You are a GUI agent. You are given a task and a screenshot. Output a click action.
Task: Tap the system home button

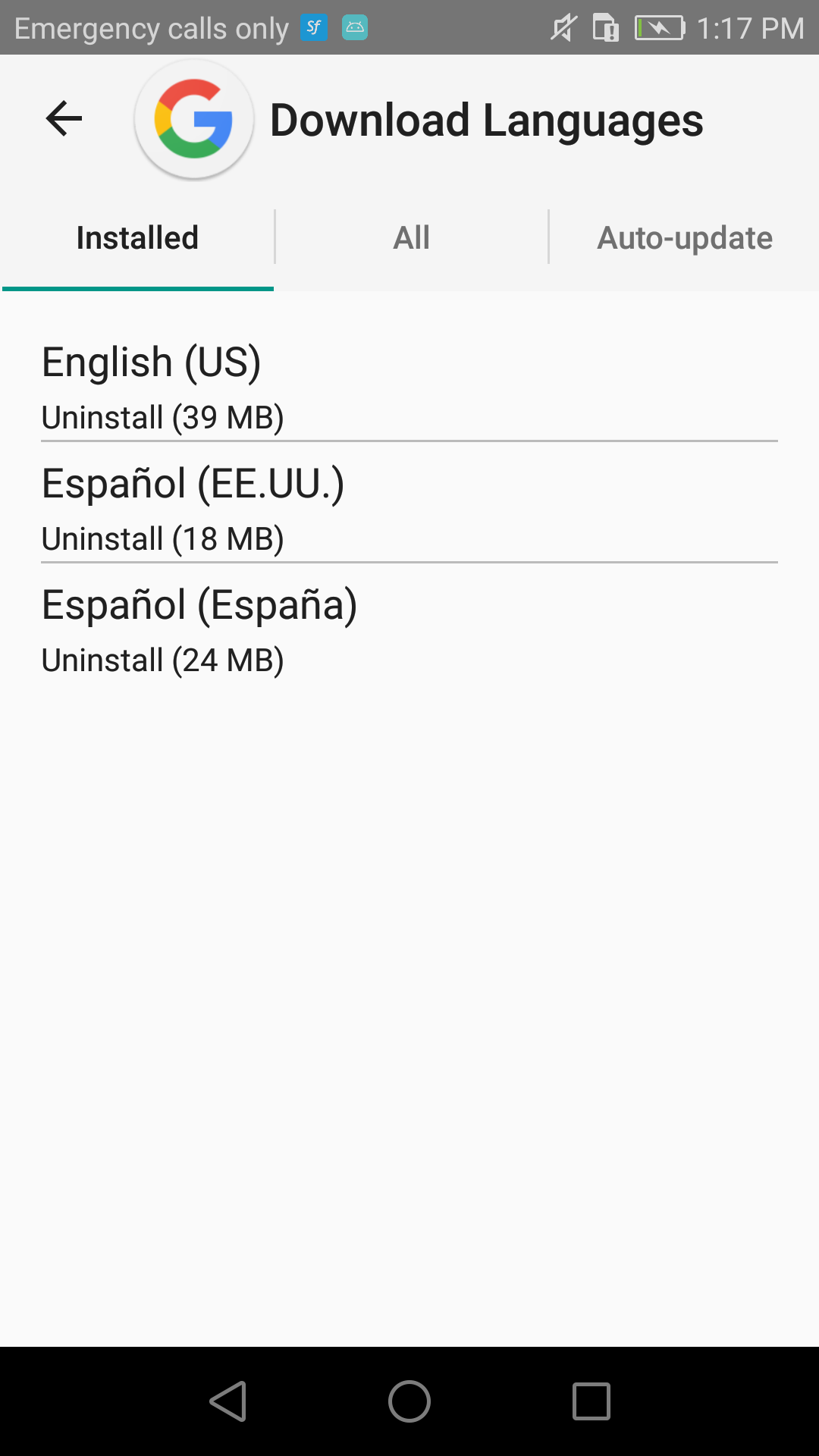point(409,1401)
